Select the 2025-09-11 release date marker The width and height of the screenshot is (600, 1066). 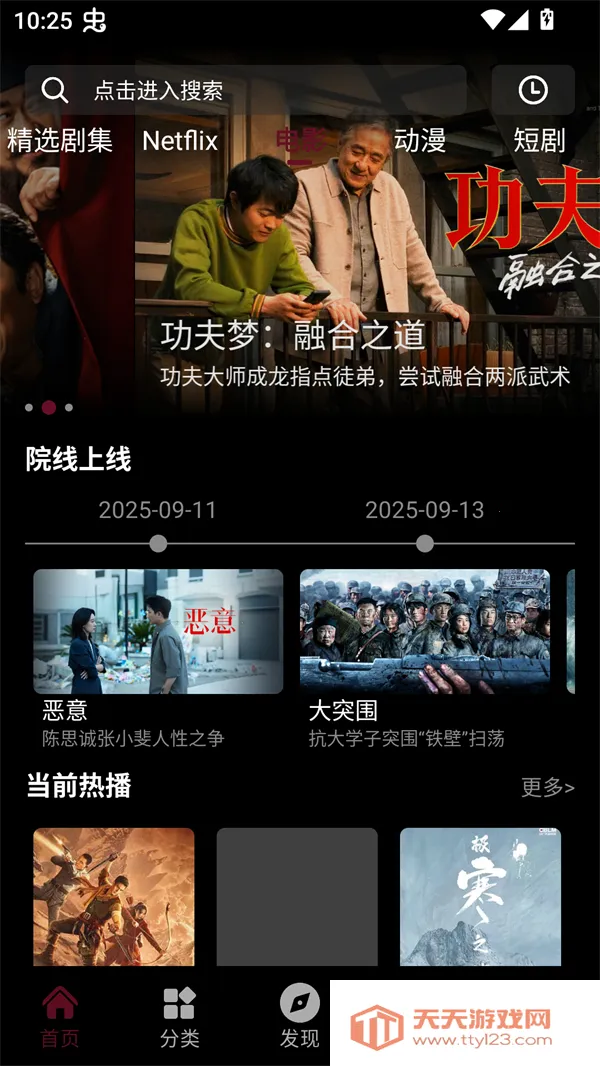[x=158, y=543]
